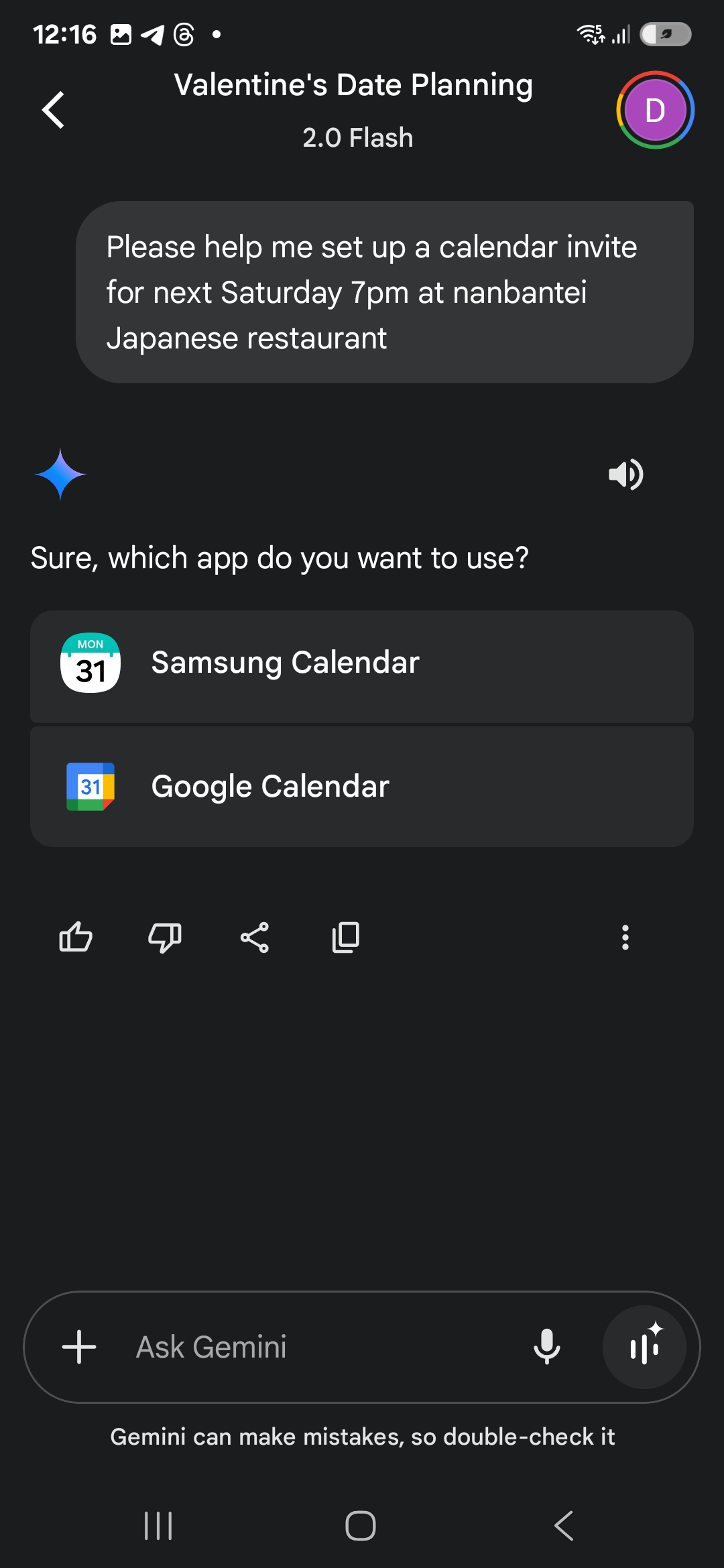This screenshot has height=1568, width=724.
Task: Tap the plus attach button
Action: tap(79, 1347)
